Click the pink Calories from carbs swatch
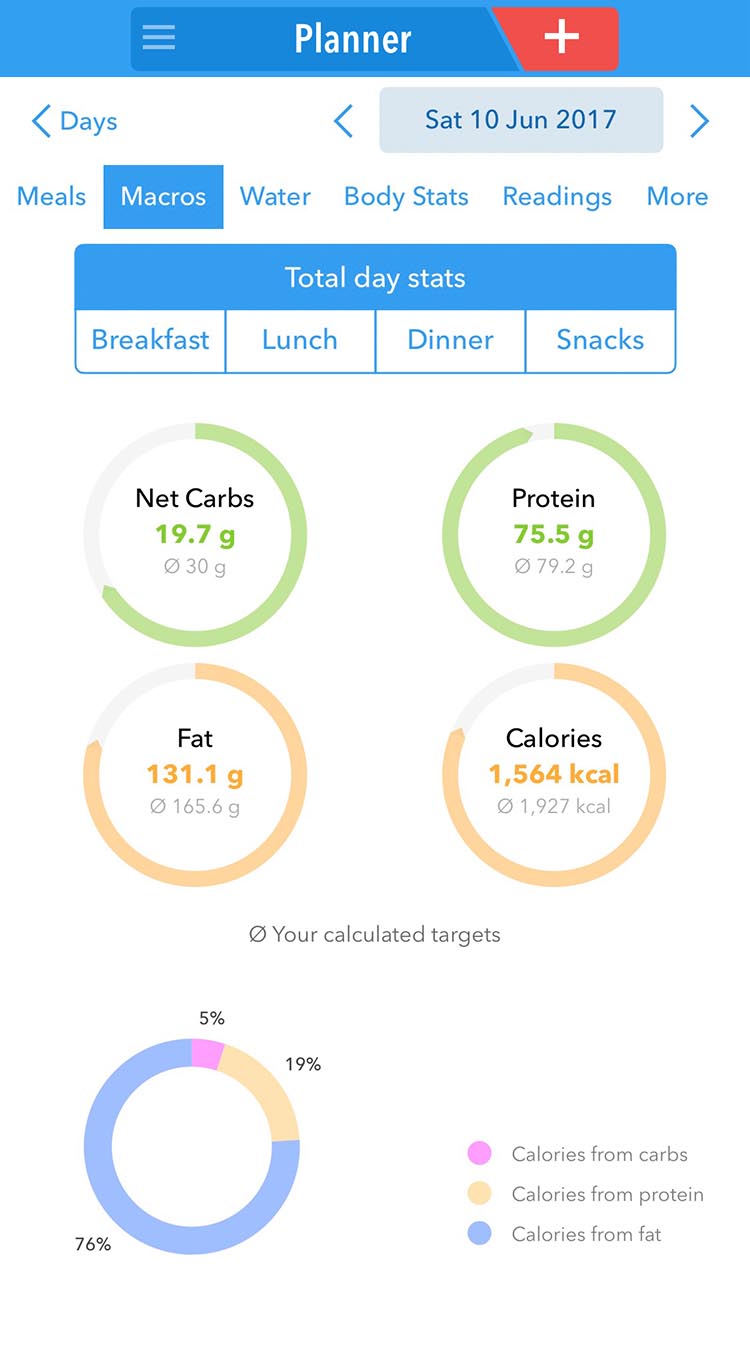The height and width of the screenshot is (1350, 750). pos(478,1153)
